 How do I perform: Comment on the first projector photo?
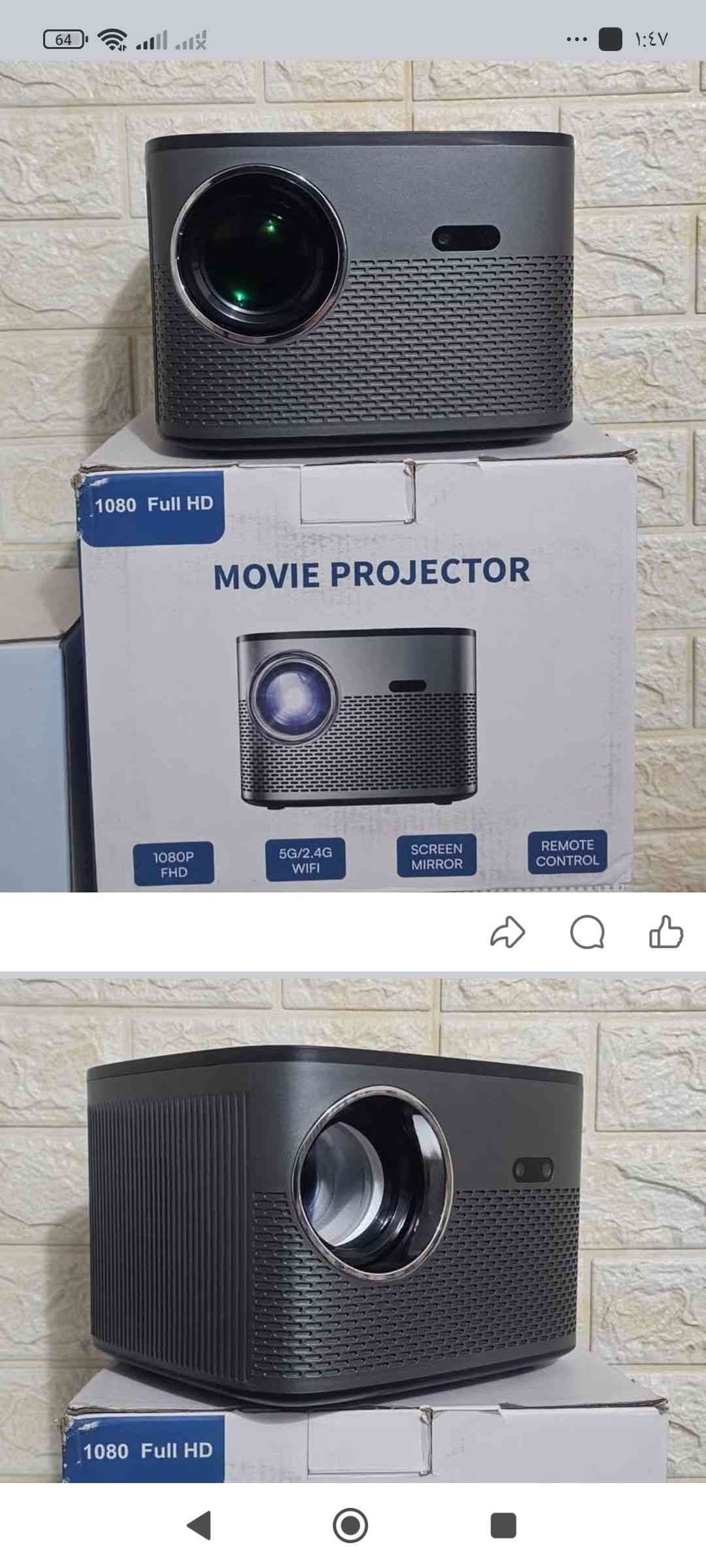(587, 932)
